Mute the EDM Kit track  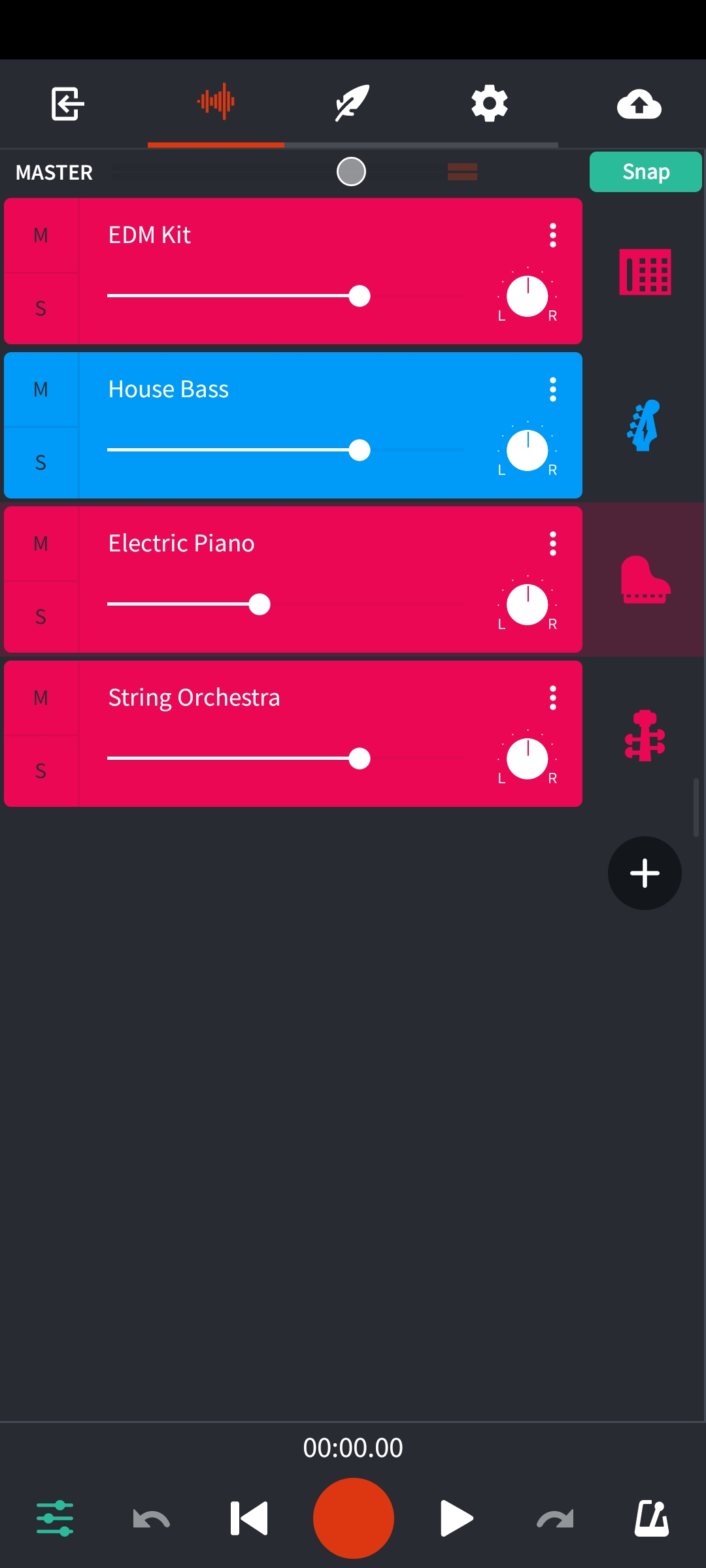(41, 235)
